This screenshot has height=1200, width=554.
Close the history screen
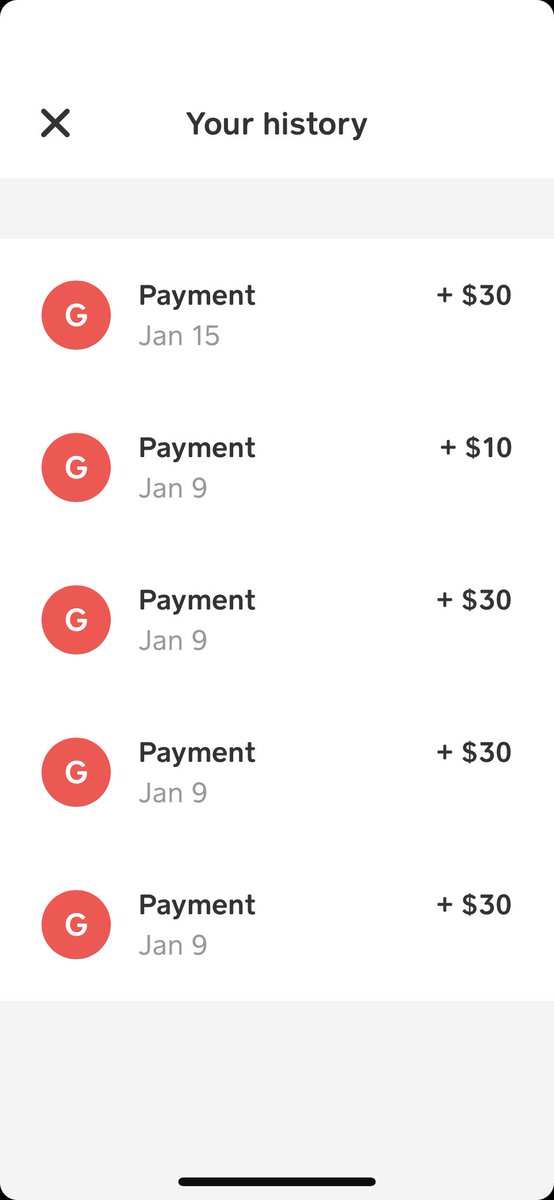(55, 123)
